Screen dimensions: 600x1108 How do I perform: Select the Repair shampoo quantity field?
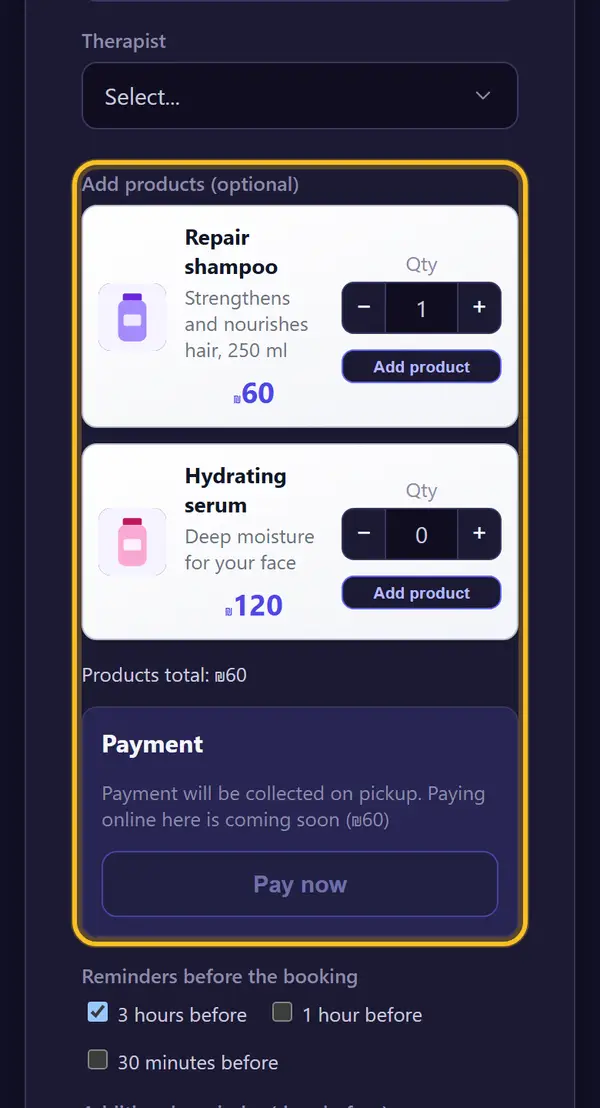click(x=421, y=308)
